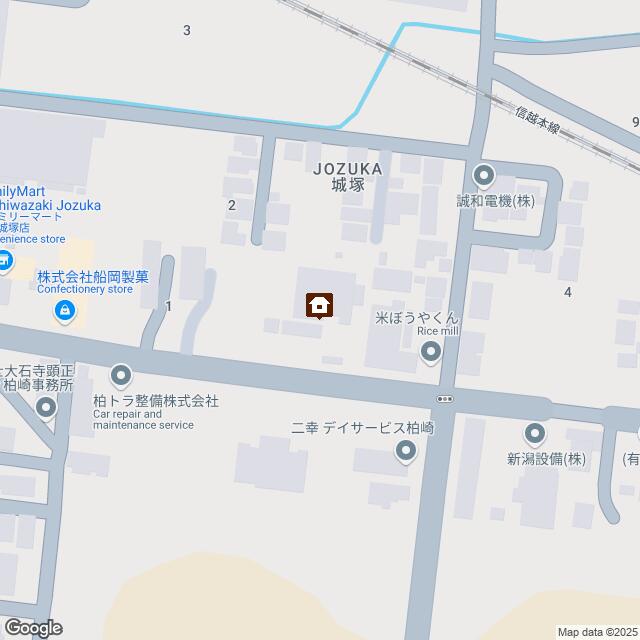Image resolution: width=640 pixels, height=640 pixels.
Task: Open the brown home marker at the map center
Action: point(319,304)
